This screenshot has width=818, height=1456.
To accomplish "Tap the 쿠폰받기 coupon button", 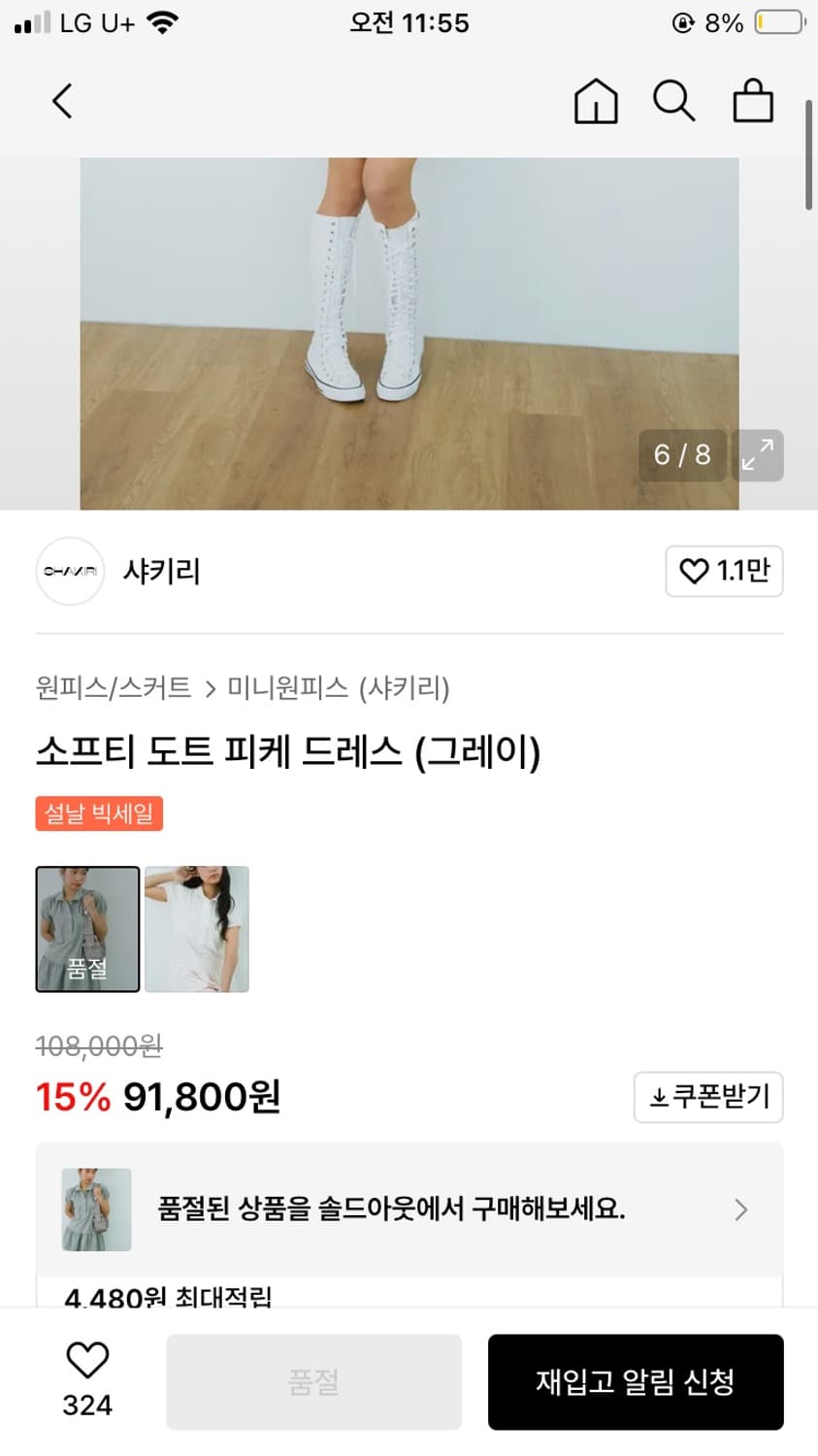I will [x=708, y=1097].
